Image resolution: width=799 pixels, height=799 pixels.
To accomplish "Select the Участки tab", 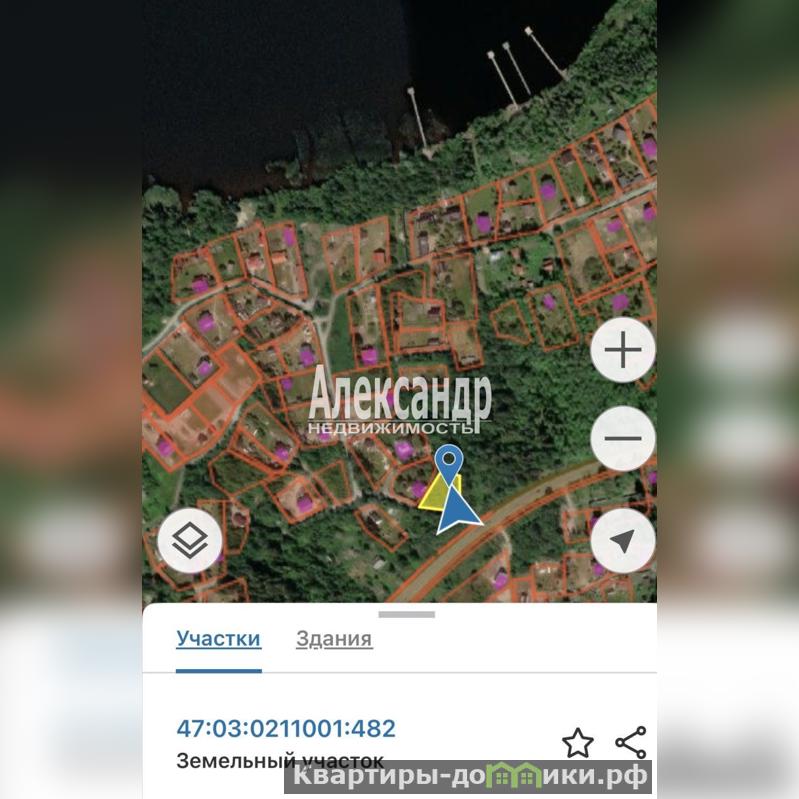I will click(x=218, y=639).
